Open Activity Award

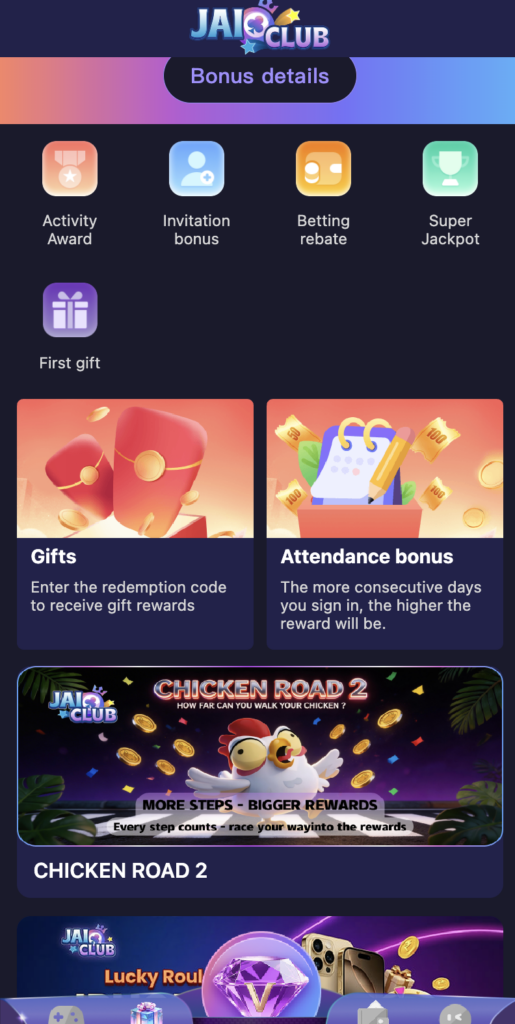pyautogui.click(x=70, y=194)
